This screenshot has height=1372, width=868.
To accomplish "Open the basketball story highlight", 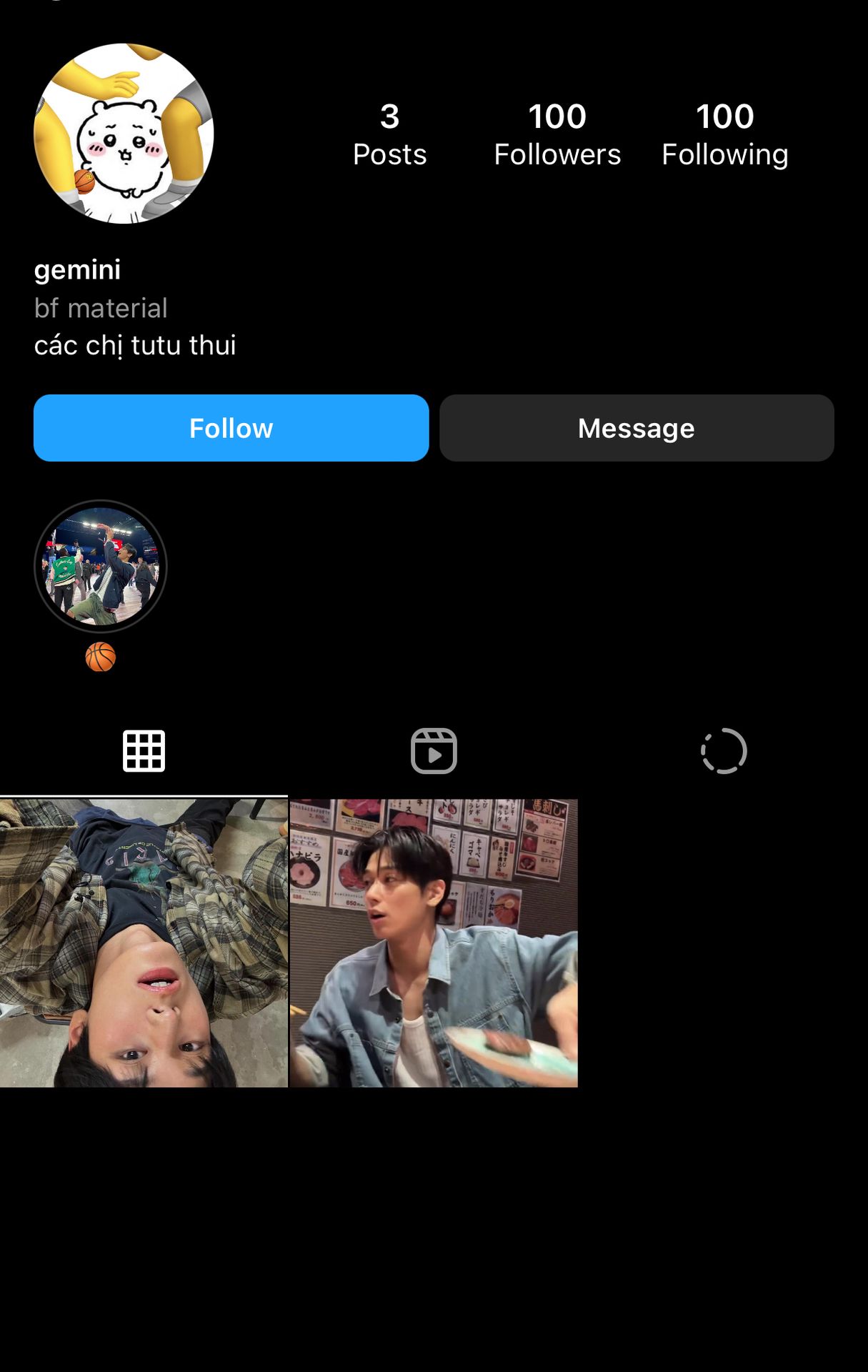I will (101, 567).
